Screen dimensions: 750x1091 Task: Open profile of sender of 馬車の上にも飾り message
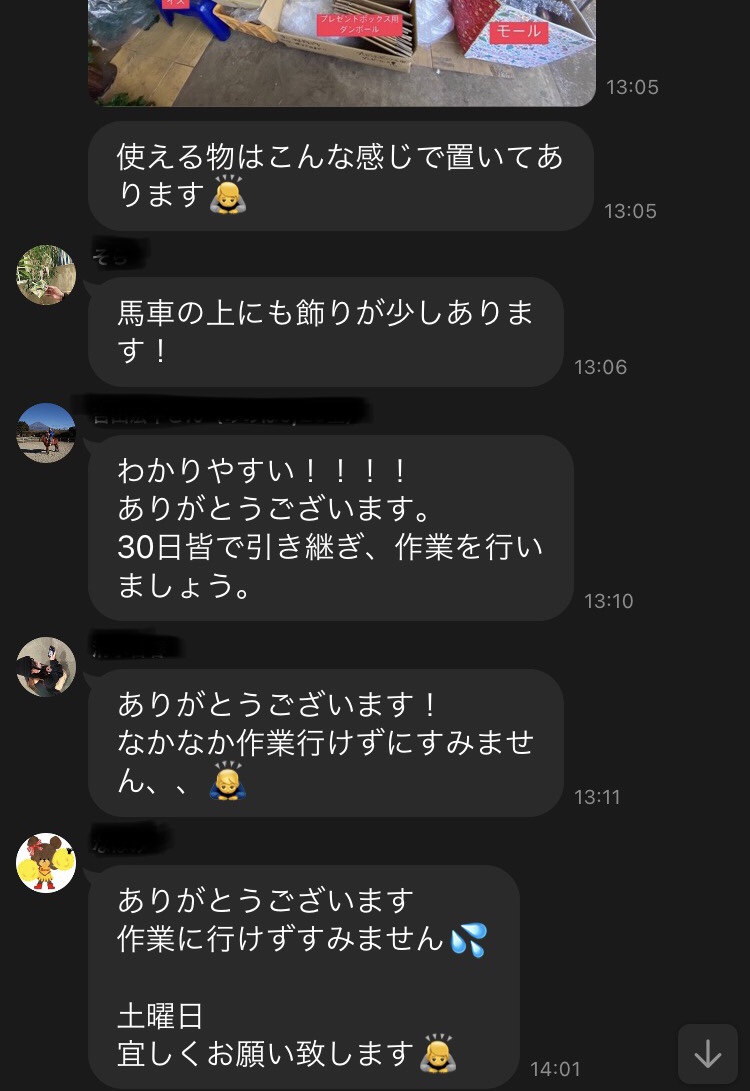click(46, 275)
